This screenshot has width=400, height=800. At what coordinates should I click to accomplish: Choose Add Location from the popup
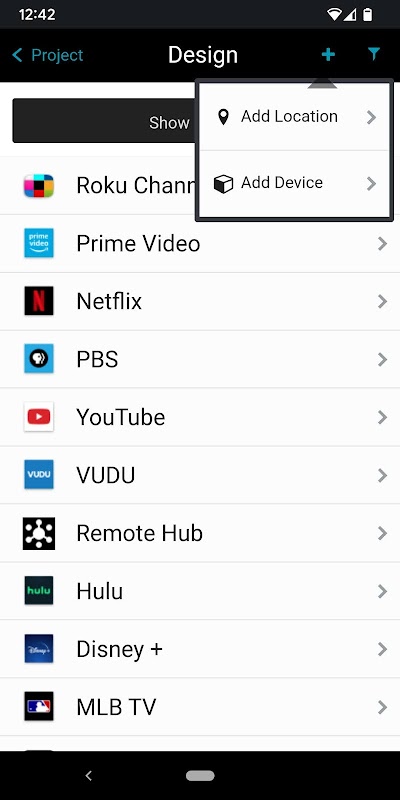[295, 117]
